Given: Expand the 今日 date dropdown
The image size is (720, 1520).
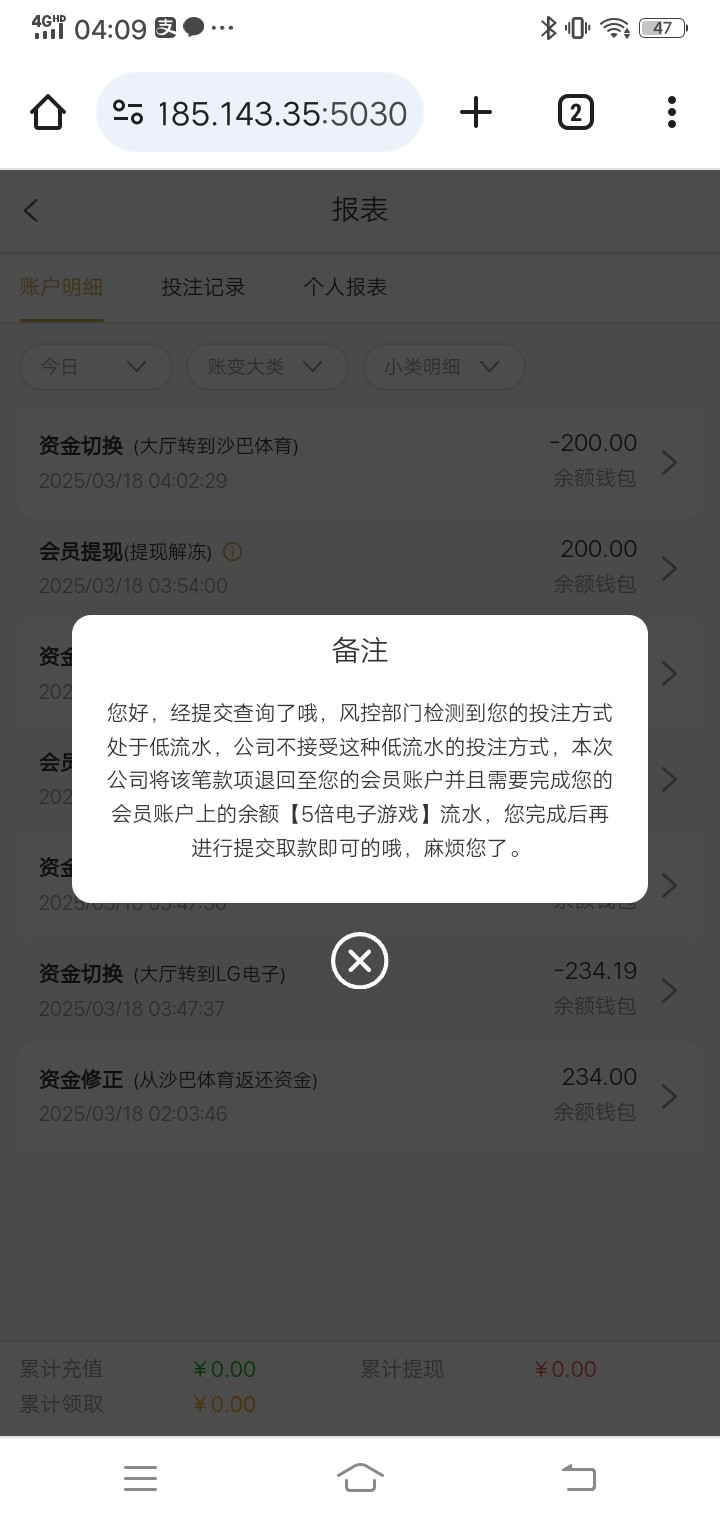Looking at the screenshot, I should tap(95, 367).
